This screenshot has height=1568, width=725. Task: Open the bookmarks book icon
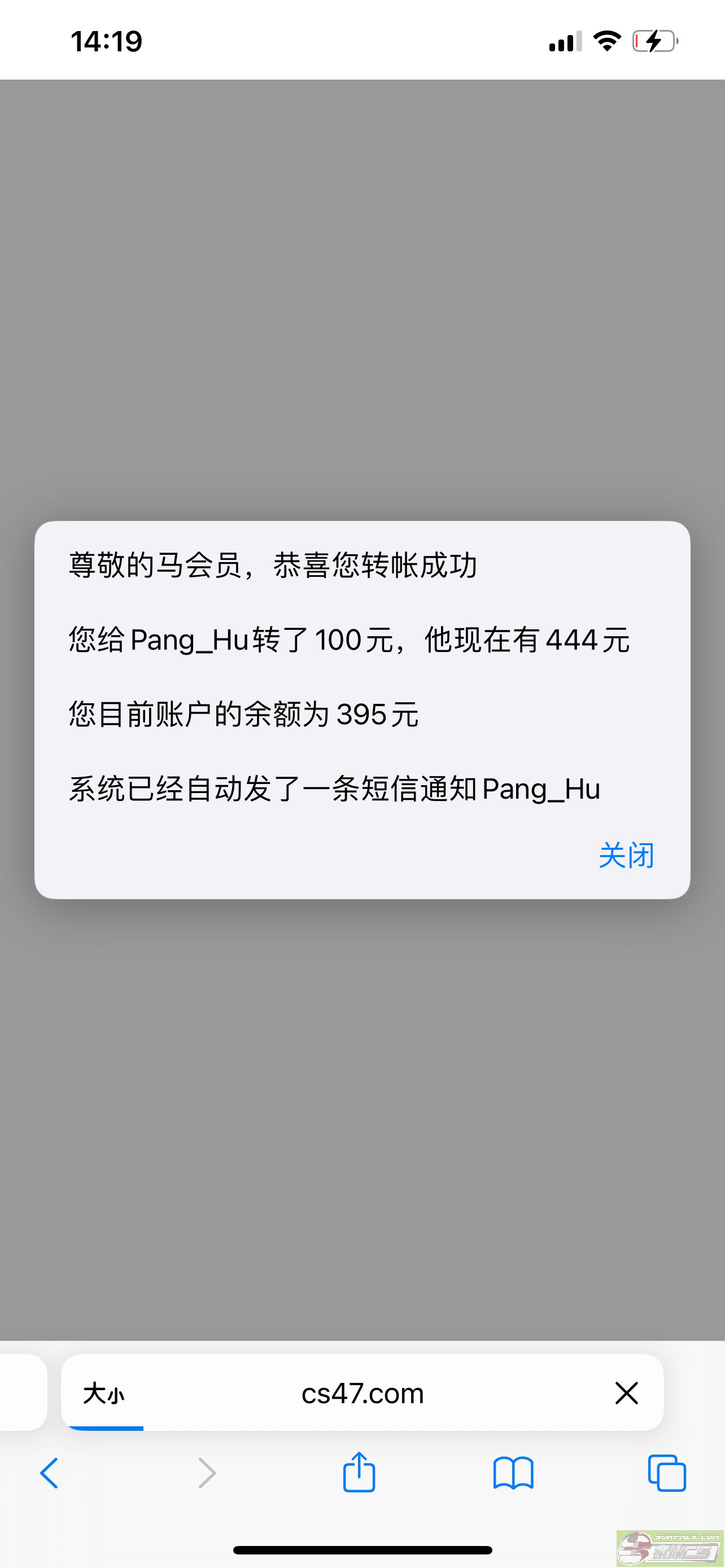(513, 1474)
